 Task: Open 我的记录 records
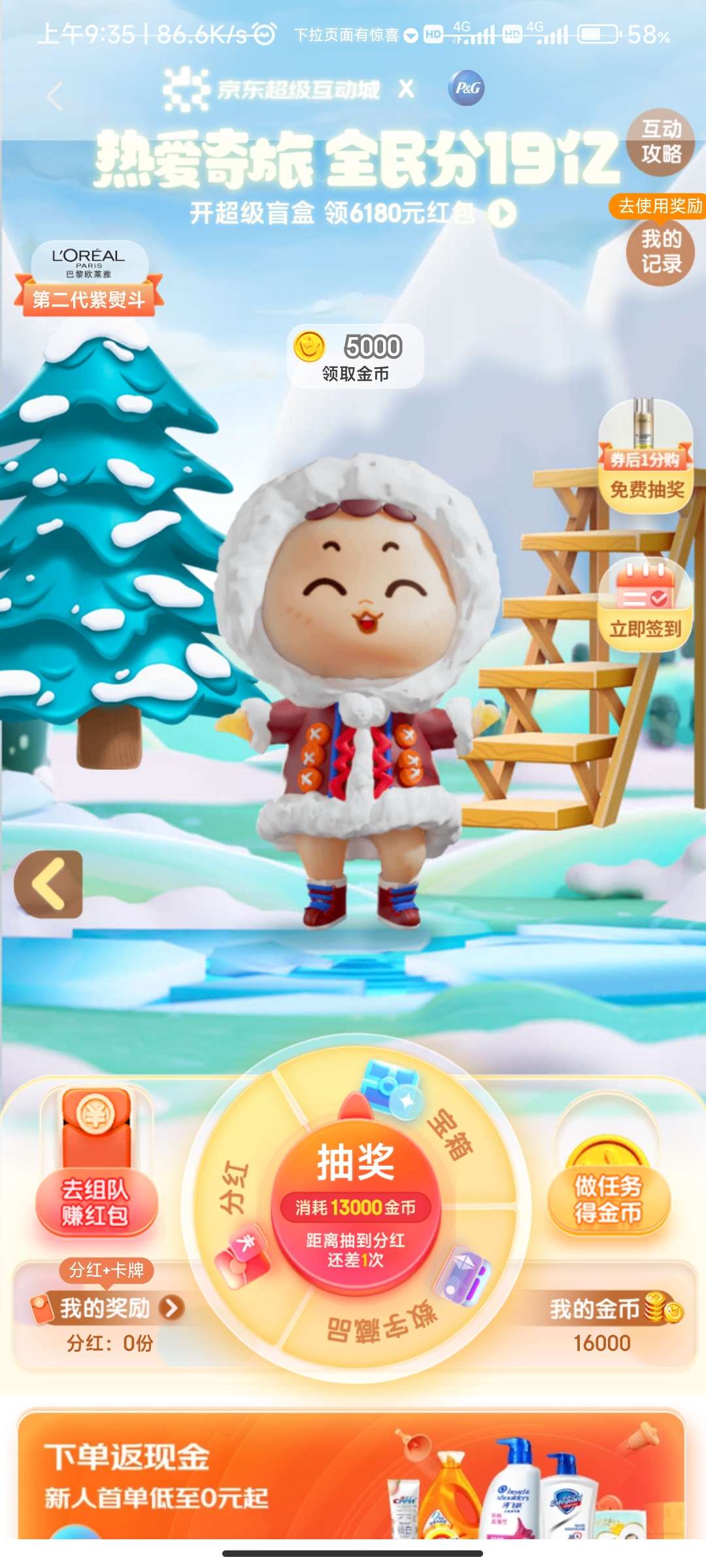click(x=660, y=252)
